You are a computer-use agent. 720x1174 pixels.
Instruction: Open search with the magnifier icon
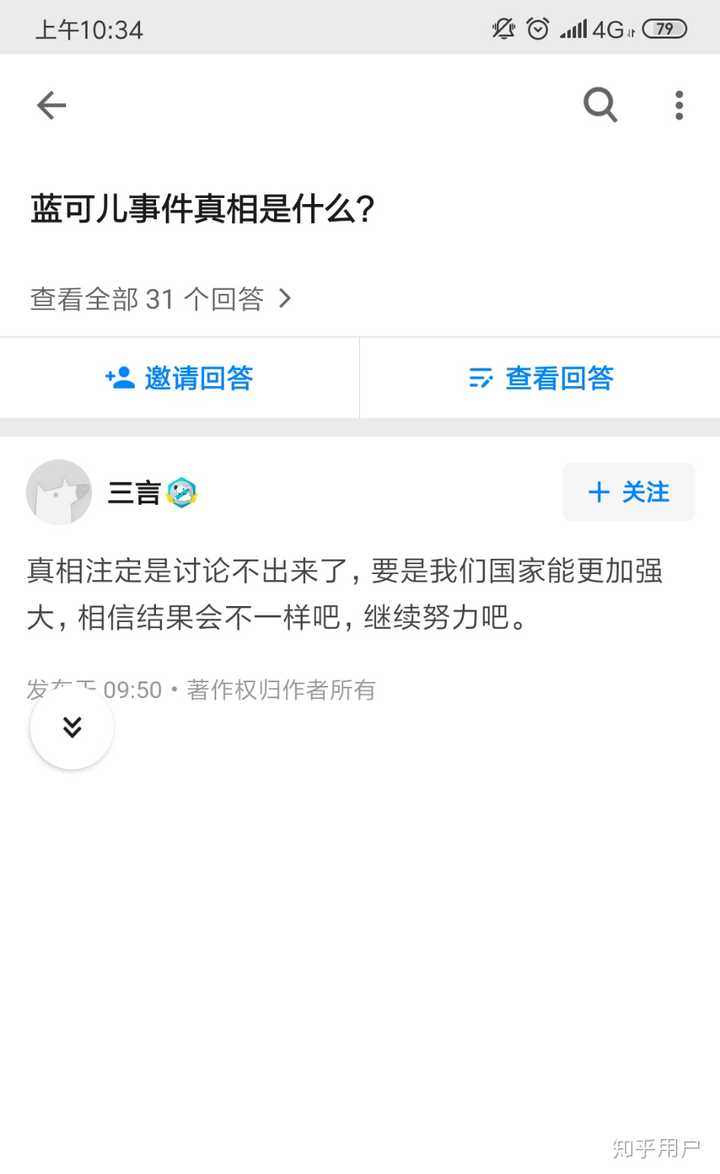pos(600,104)
